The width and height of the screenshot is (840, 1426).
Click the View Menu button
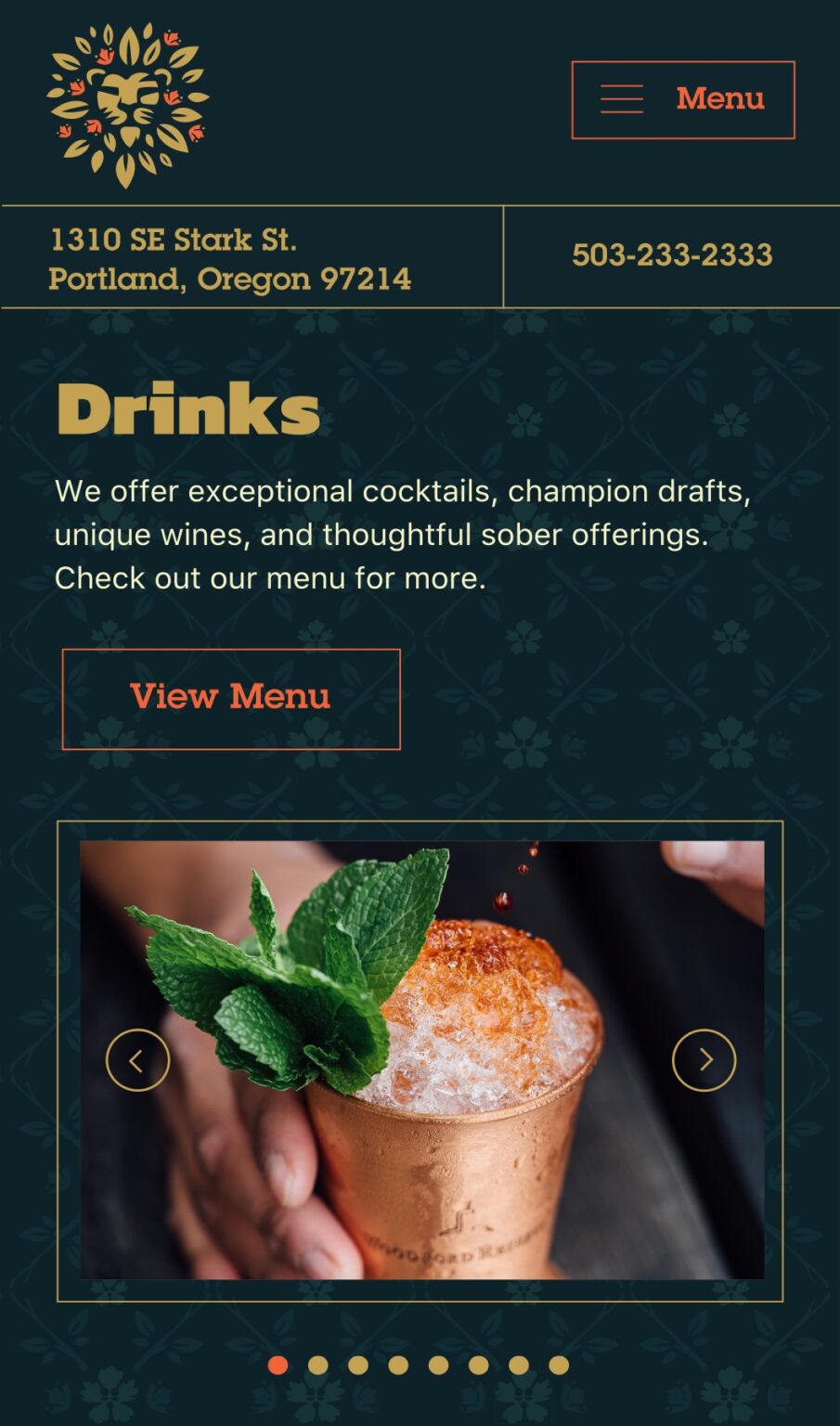(x=230, y=697)
